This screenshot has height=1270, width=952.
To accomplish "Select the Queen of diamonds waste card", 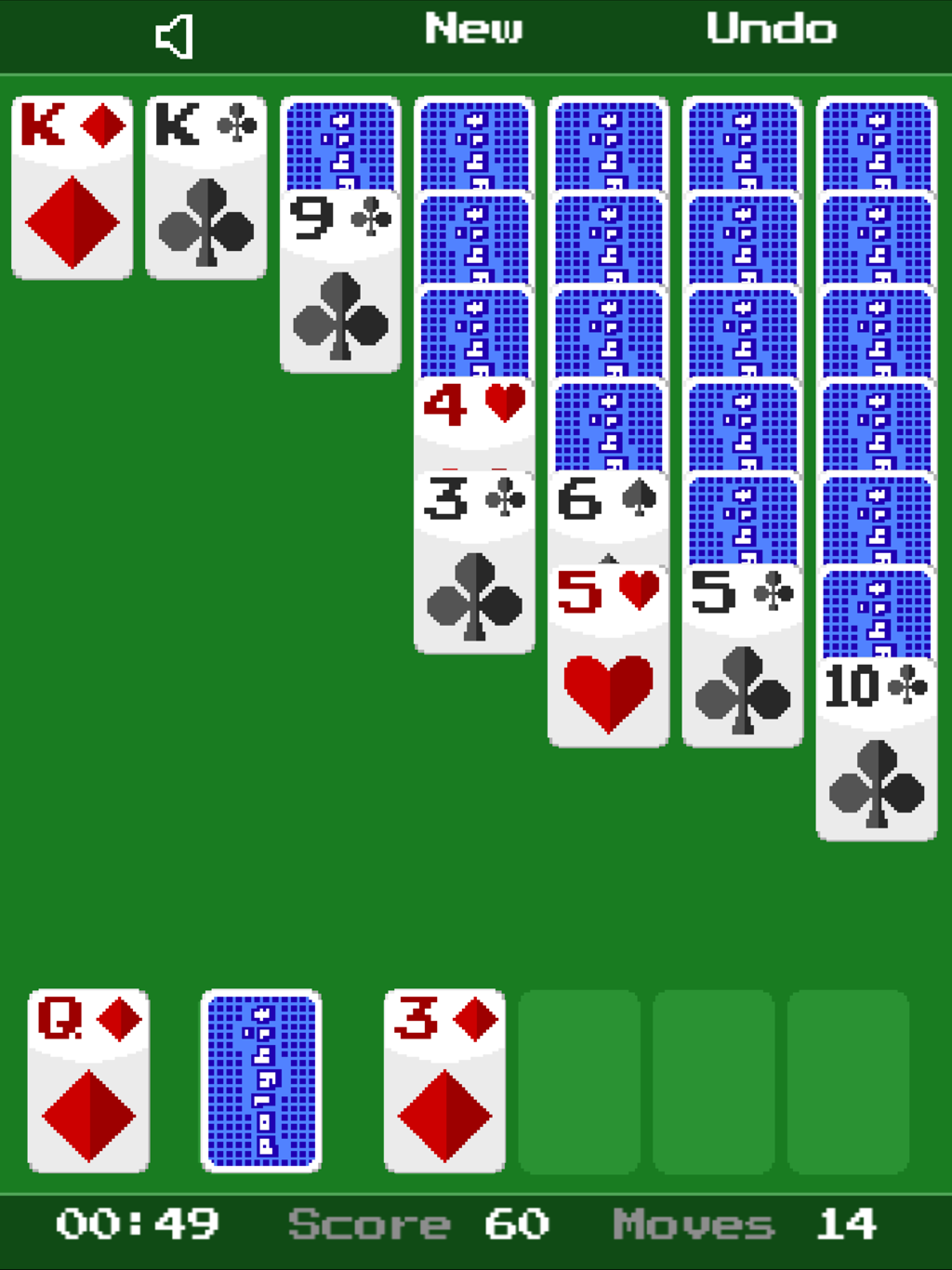I will 88,1079.
